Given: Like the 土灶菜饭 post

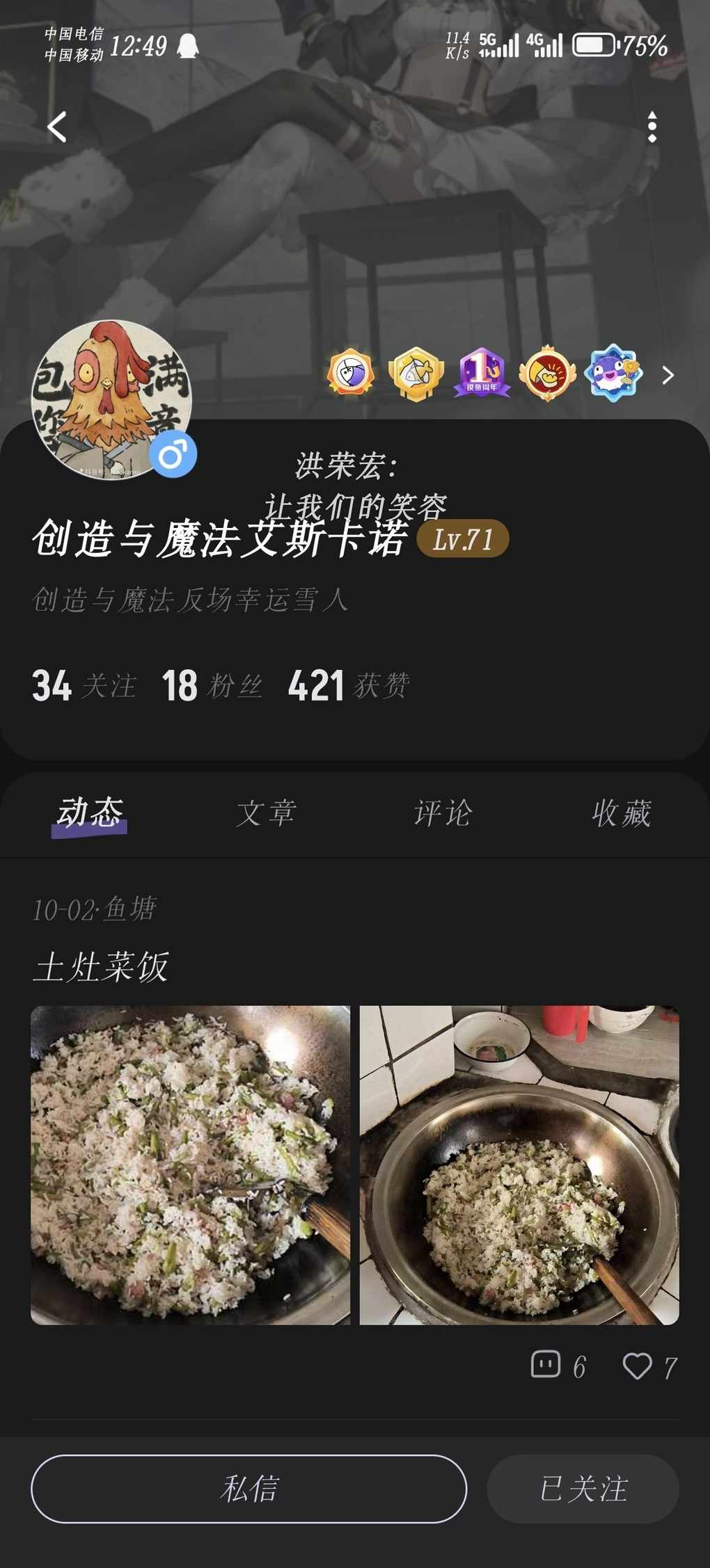Looking at the screenshot, I should coord(649,1366).
